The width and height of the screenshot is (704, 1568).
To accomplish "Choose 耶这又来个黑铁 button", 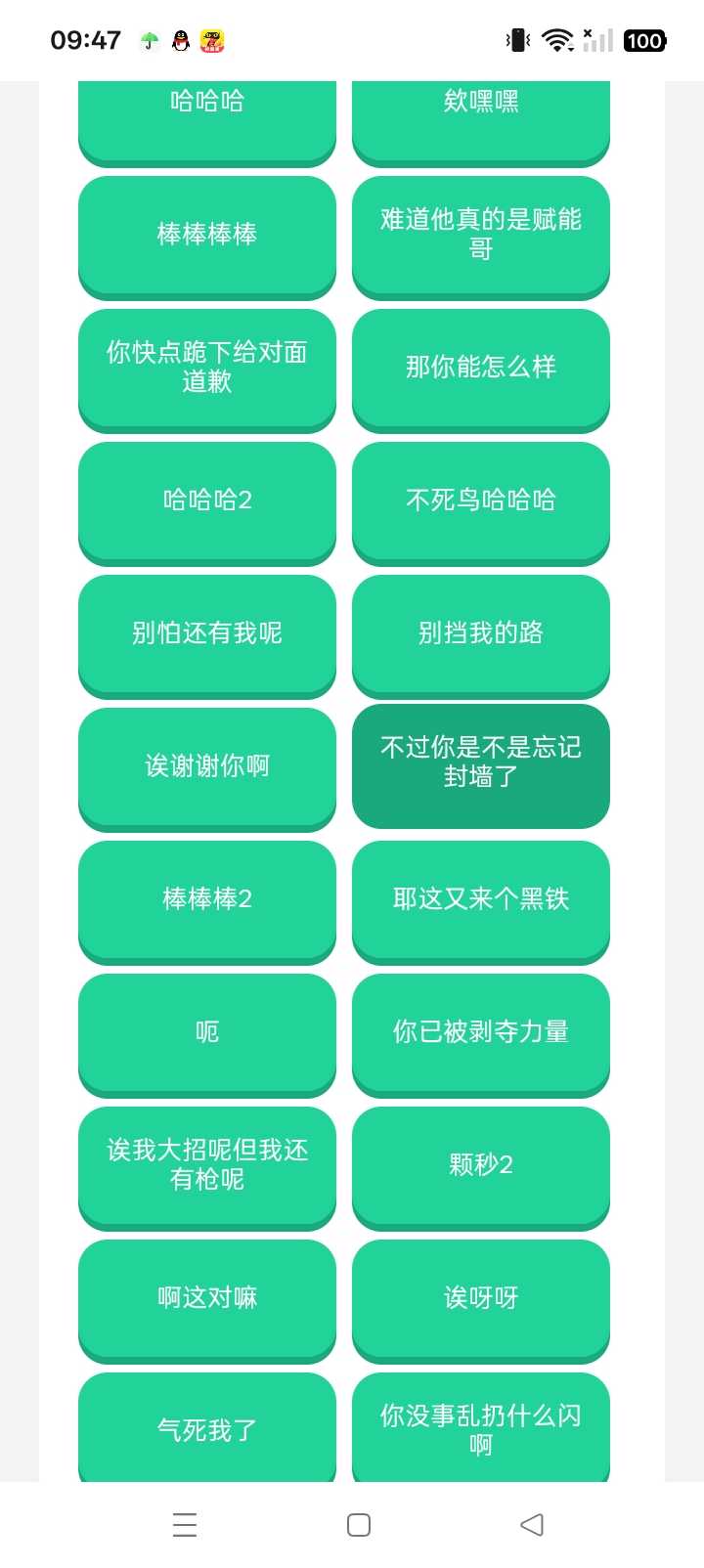I will 481,899.
